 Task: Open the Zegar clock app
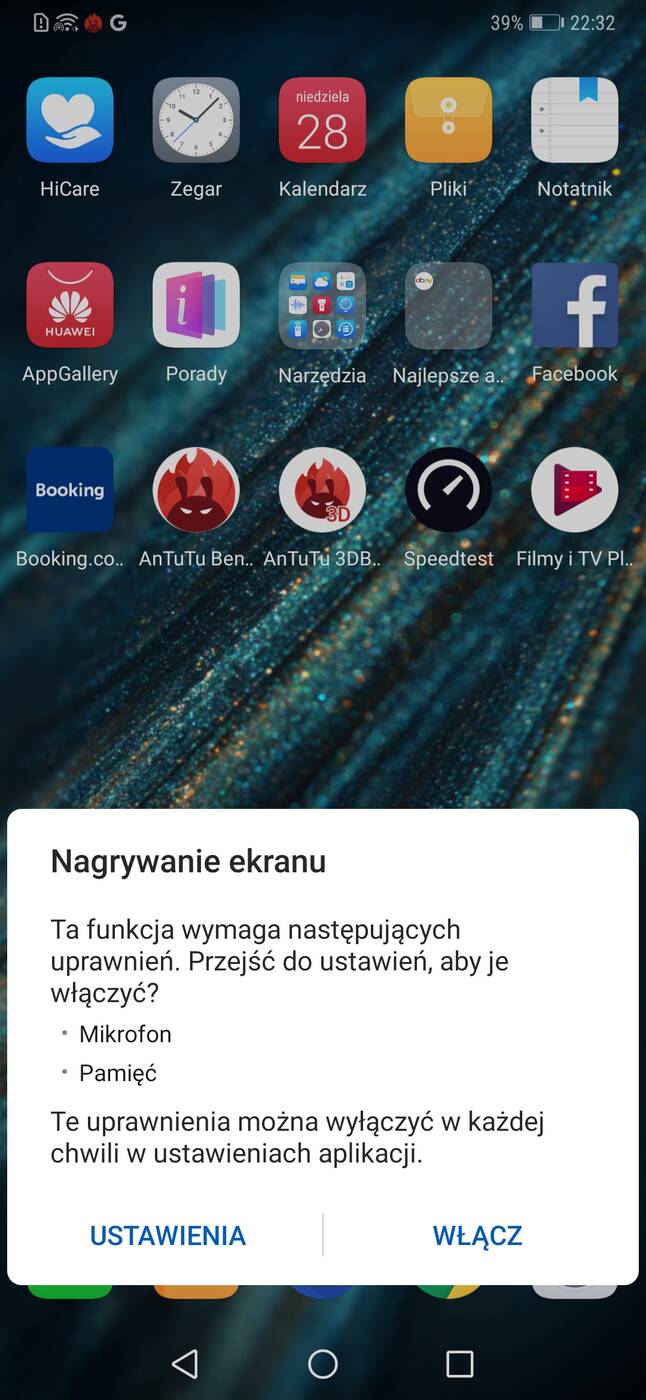tap(196, 120)
